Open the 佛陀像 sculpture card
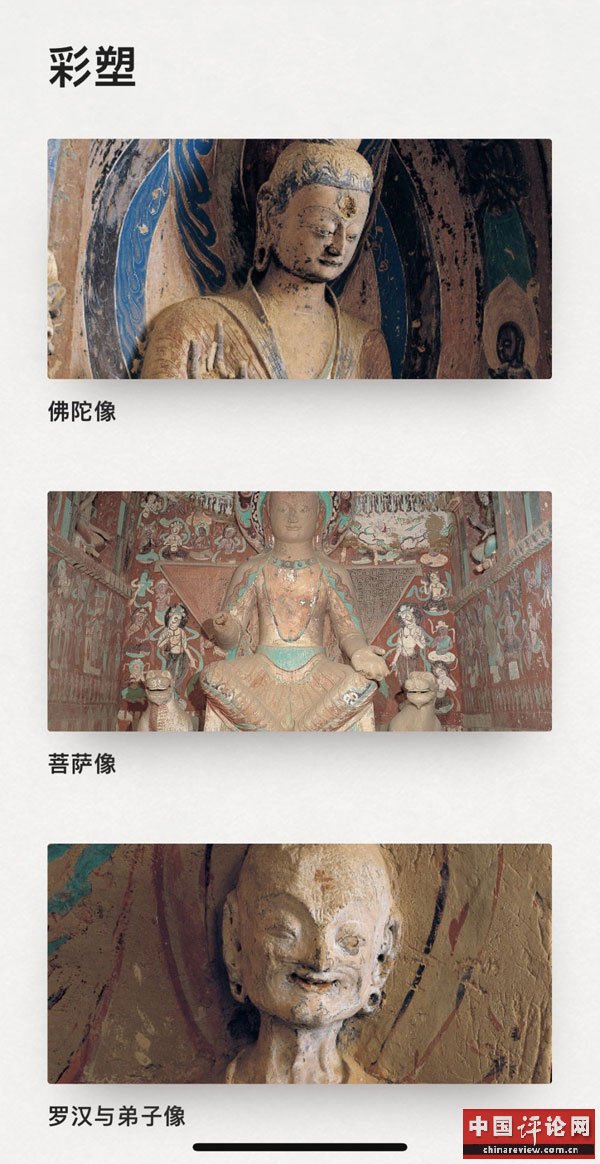 coord(299,259)
